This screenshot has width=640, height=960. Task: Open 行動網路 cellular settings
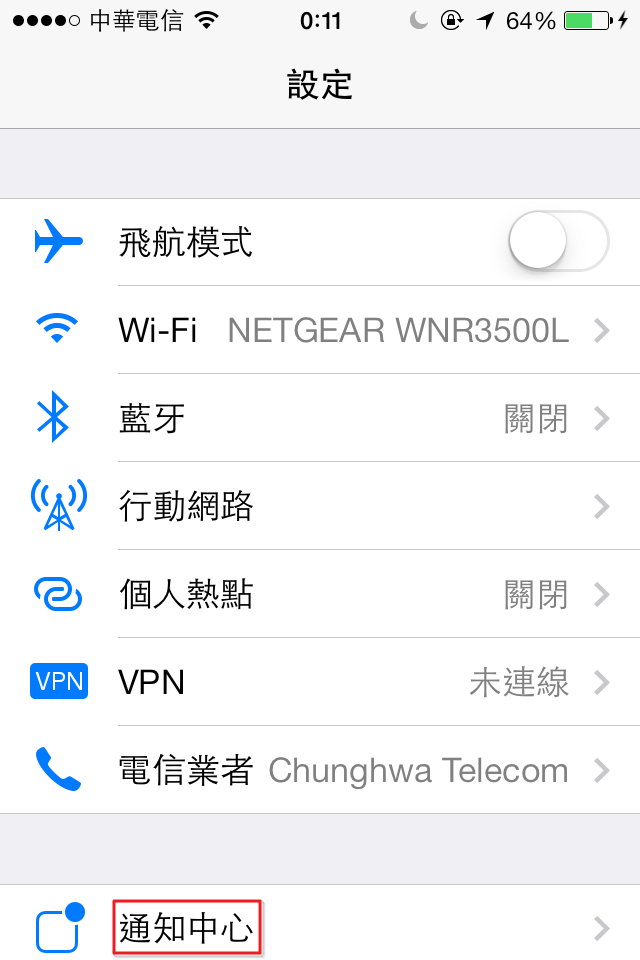[320, 506]
